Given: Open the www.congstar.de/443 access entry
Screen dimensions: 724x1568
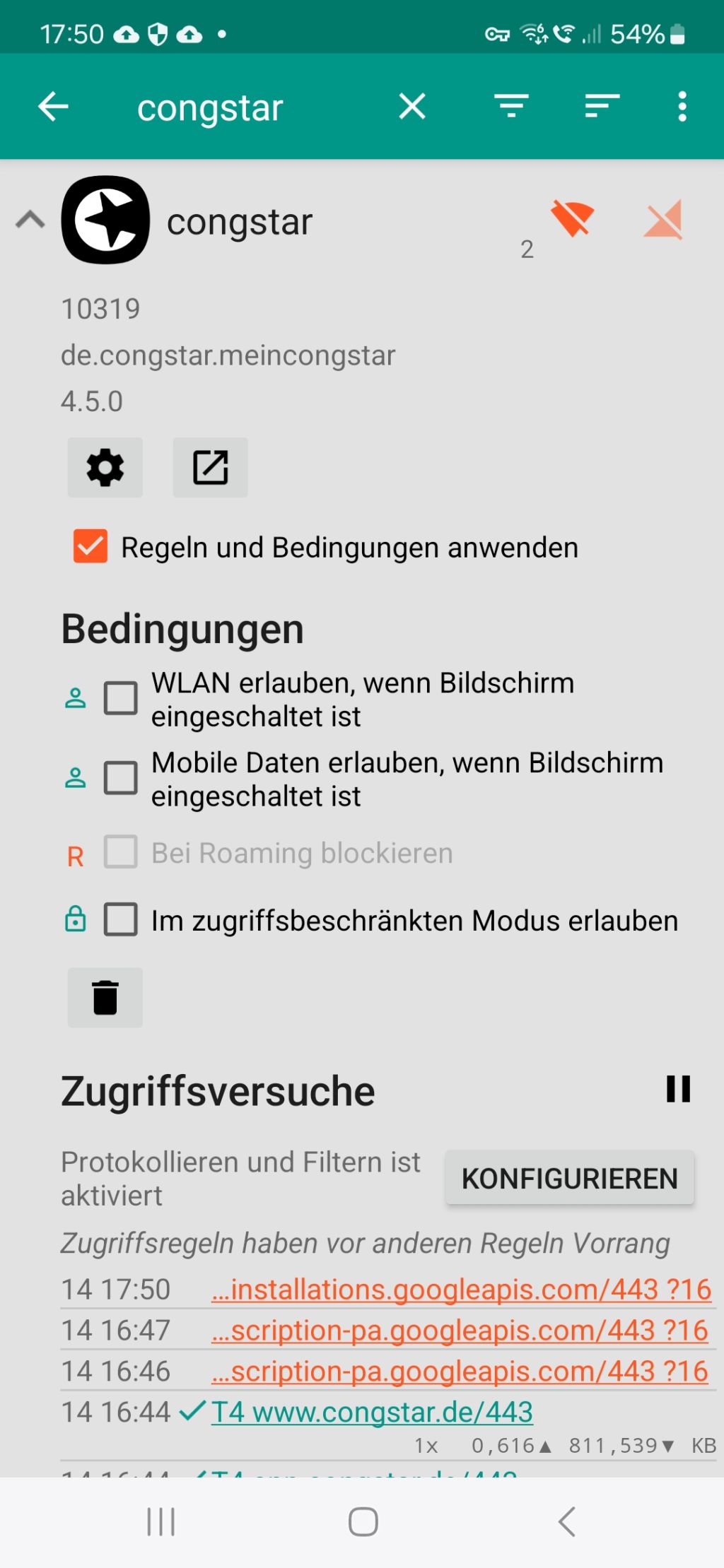Looking at the screenshot, I should [x=372, y=1412].
